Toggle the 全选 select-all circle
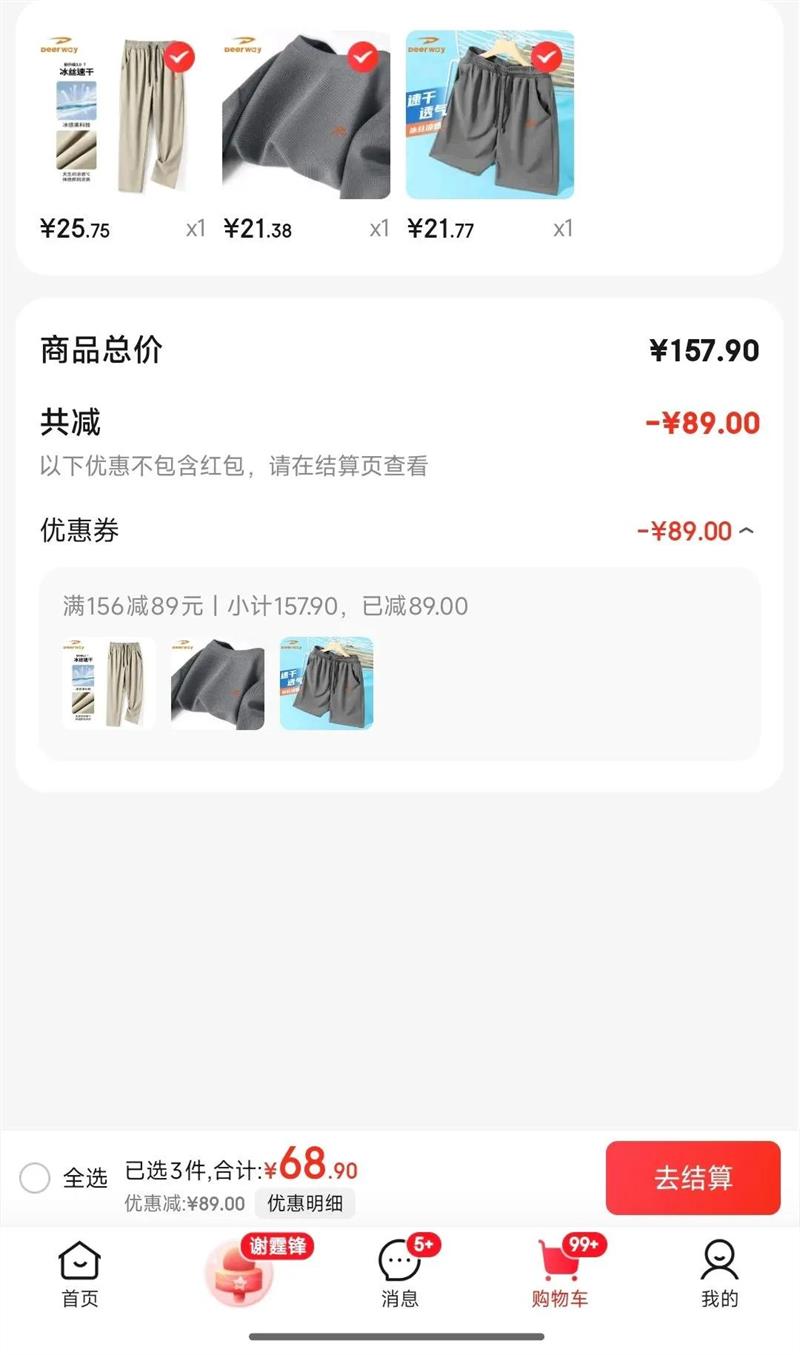The width and height of the screenshot is (800, 1355). pos(35,1178)
